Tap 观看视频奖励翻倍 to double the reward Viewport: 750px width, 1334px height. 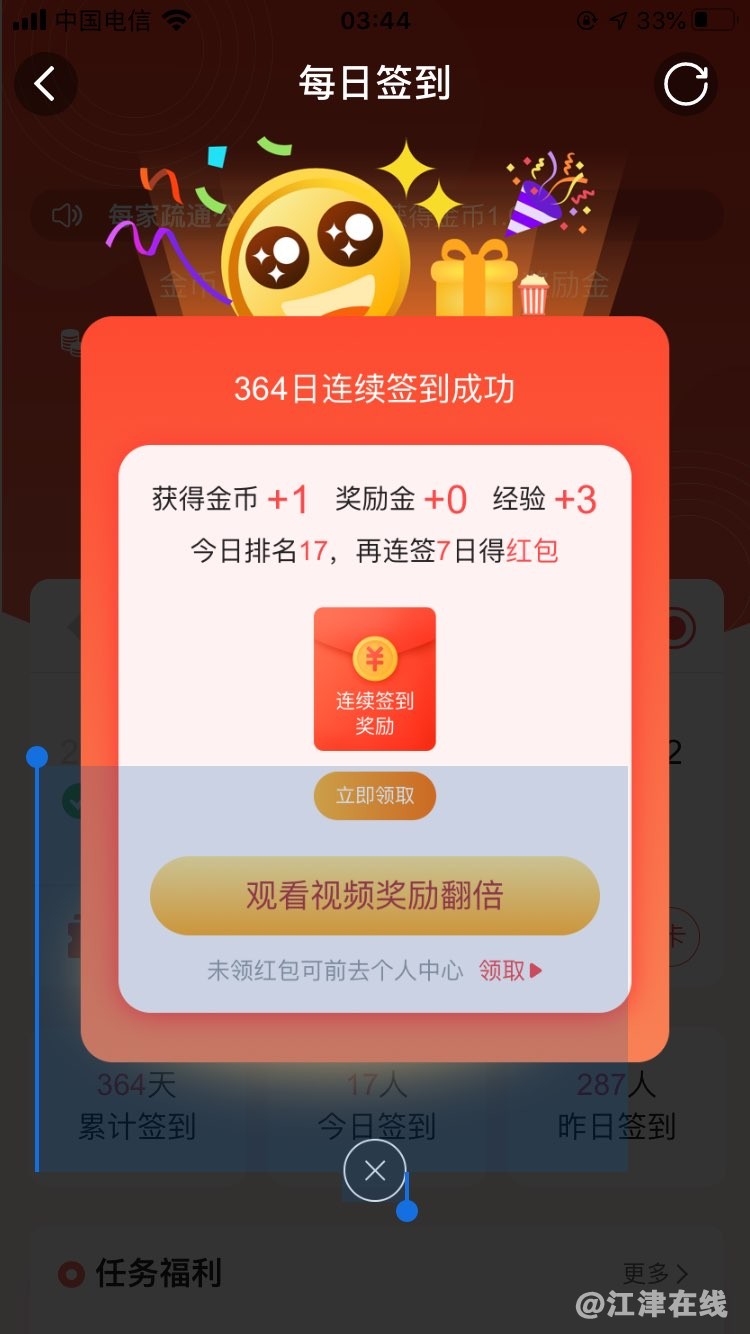[375, 896]
